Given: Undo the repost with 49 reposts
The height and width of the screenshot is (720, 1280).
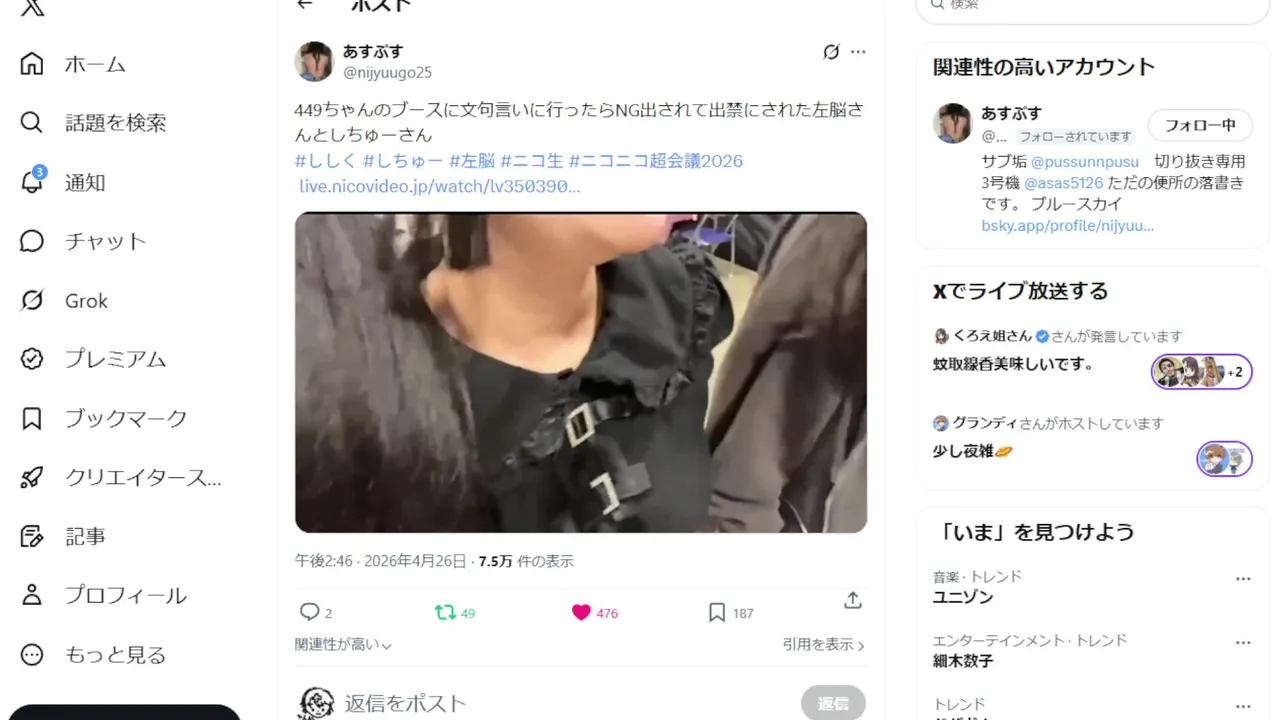Looking at the screenshot, I should (445, 612).
